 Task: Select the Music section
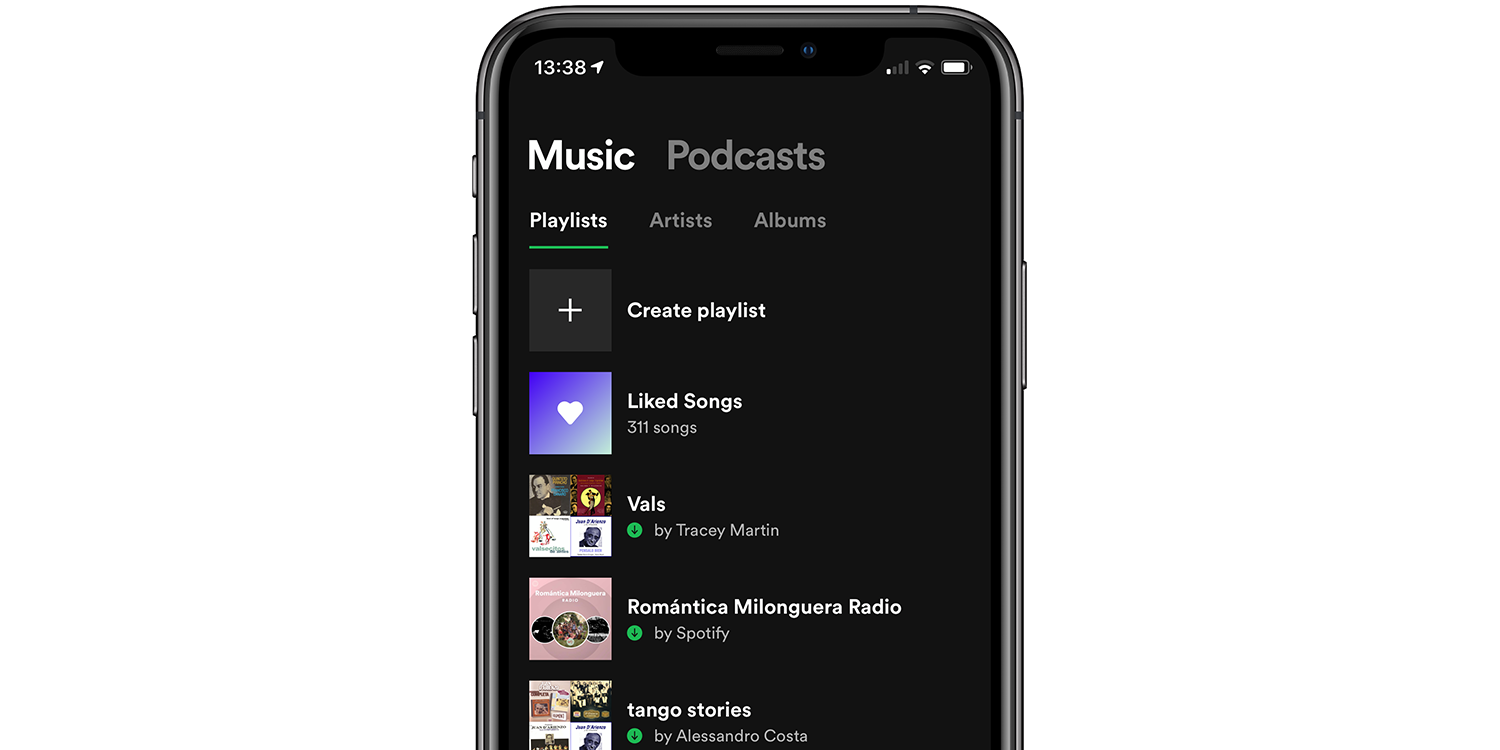(x=581, y=156)
